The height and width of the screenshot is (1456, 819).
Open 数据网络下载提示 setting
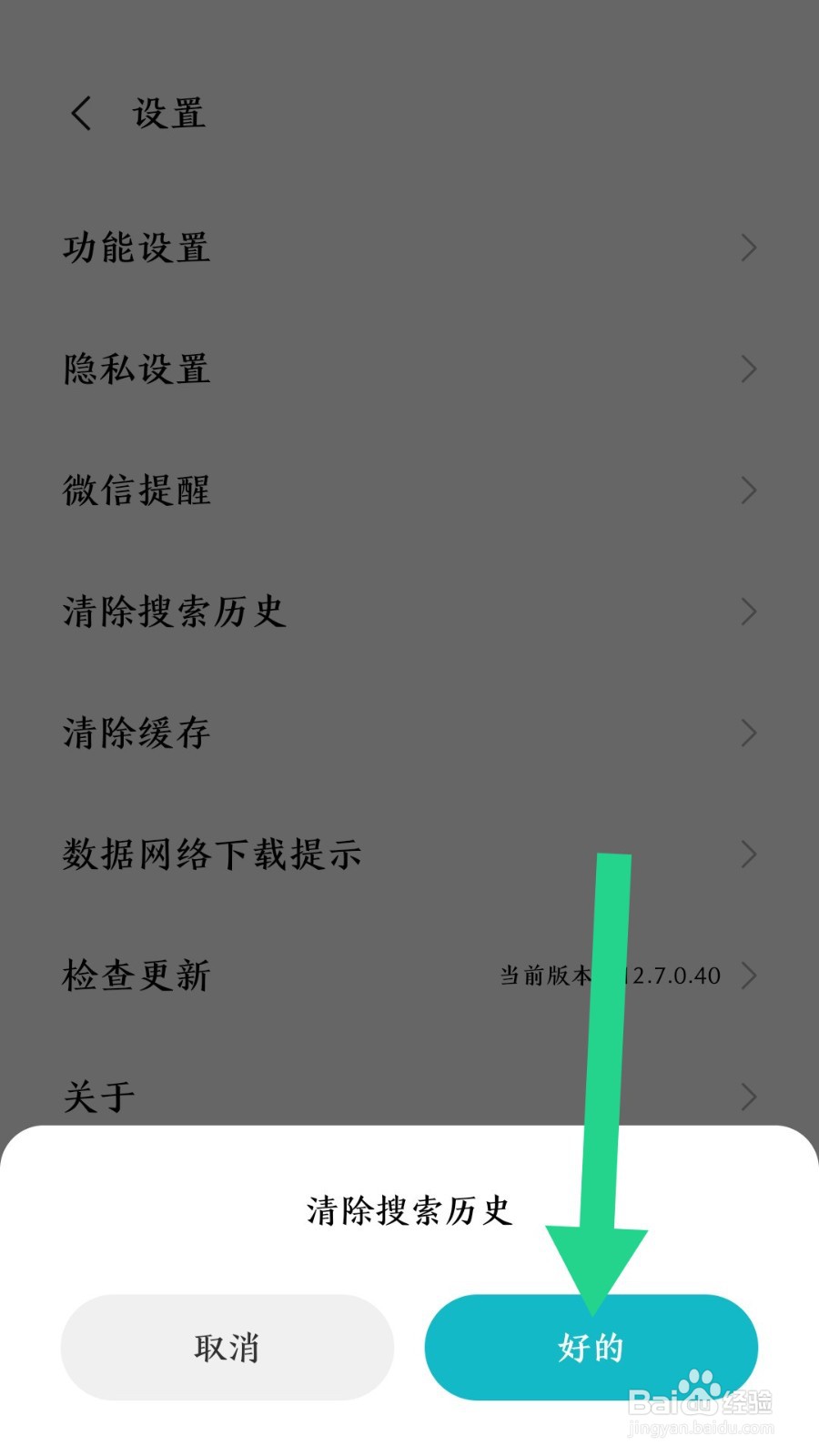click(209, 854)
